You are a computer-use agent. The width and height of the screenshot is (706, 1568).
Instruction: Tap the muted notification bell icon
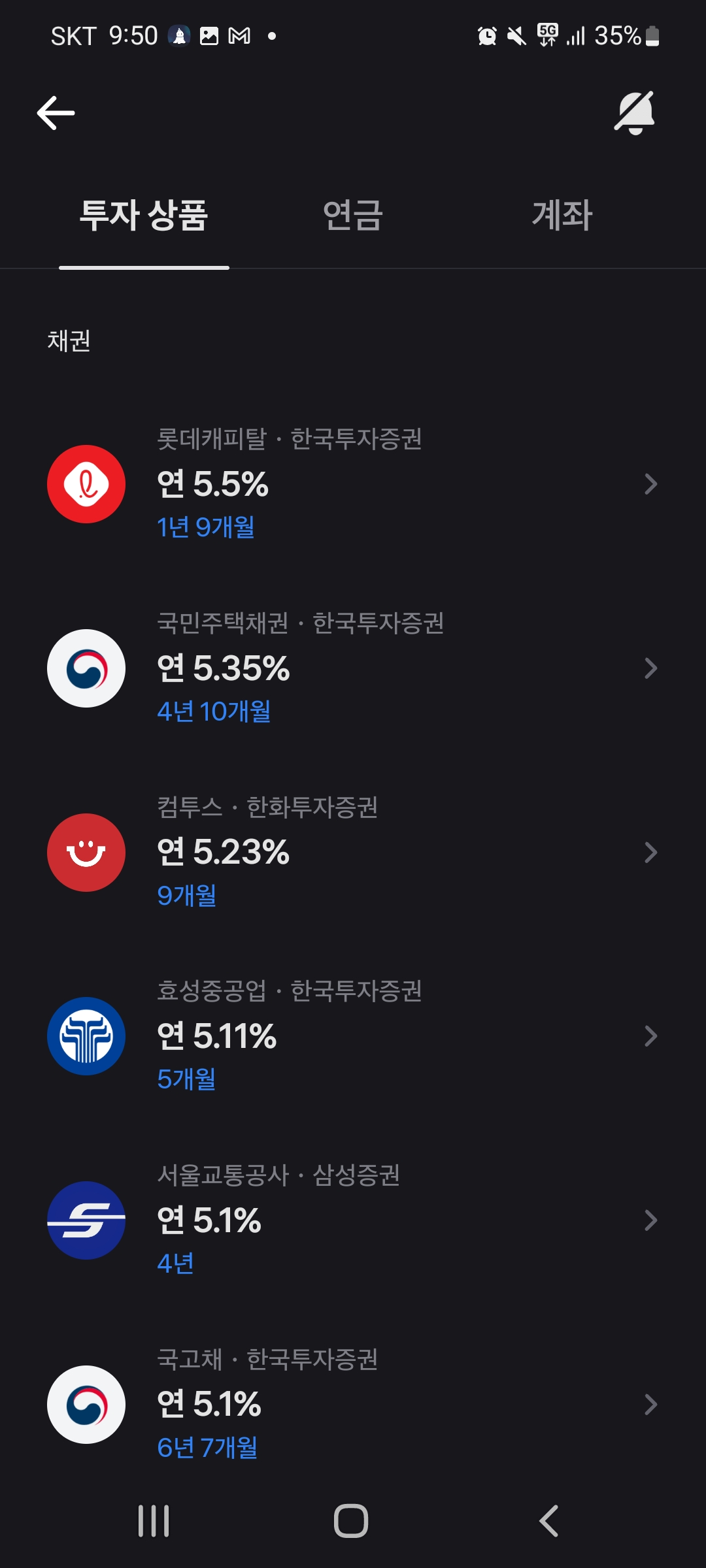(x=634, y=113)
